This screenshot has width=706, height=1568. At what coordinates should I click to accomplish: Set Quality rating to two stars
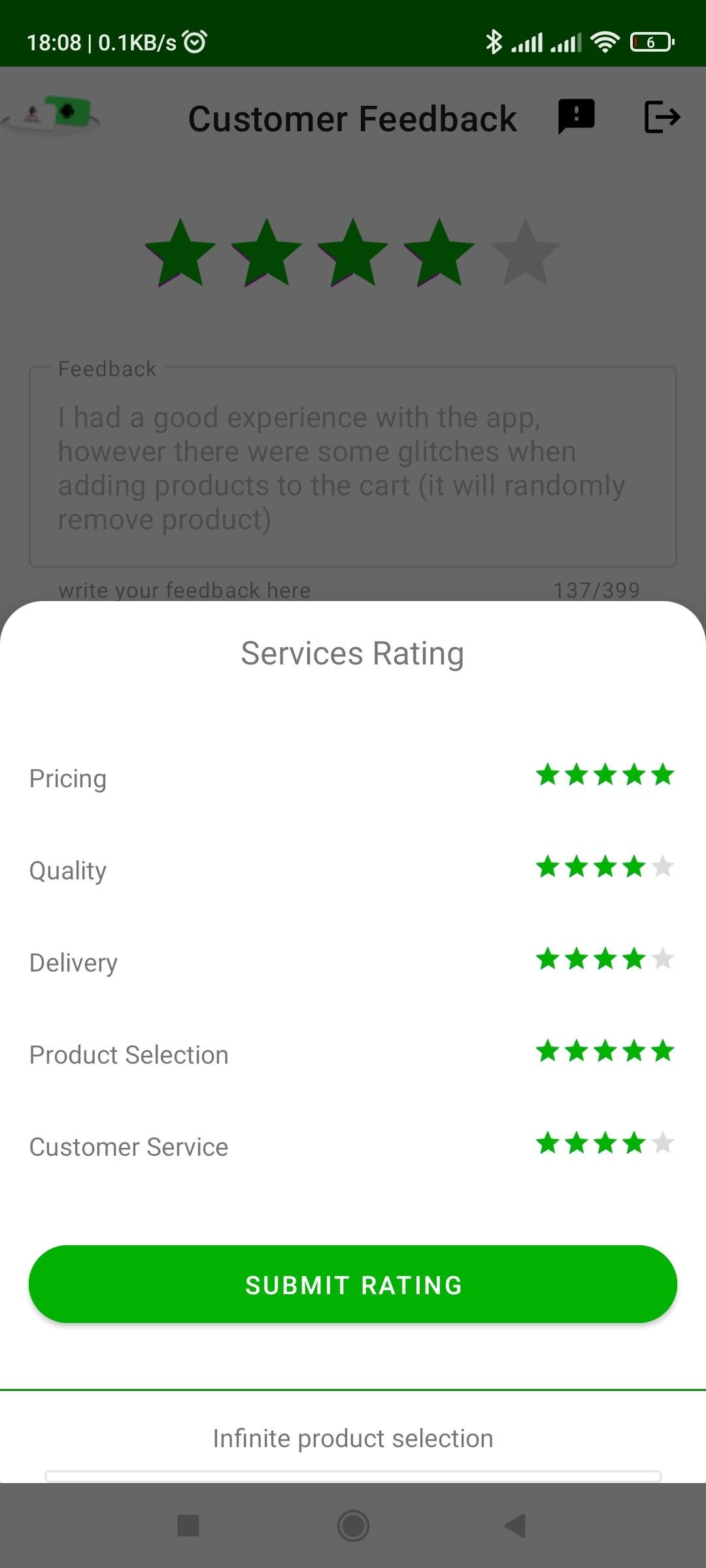pos(576,867)
